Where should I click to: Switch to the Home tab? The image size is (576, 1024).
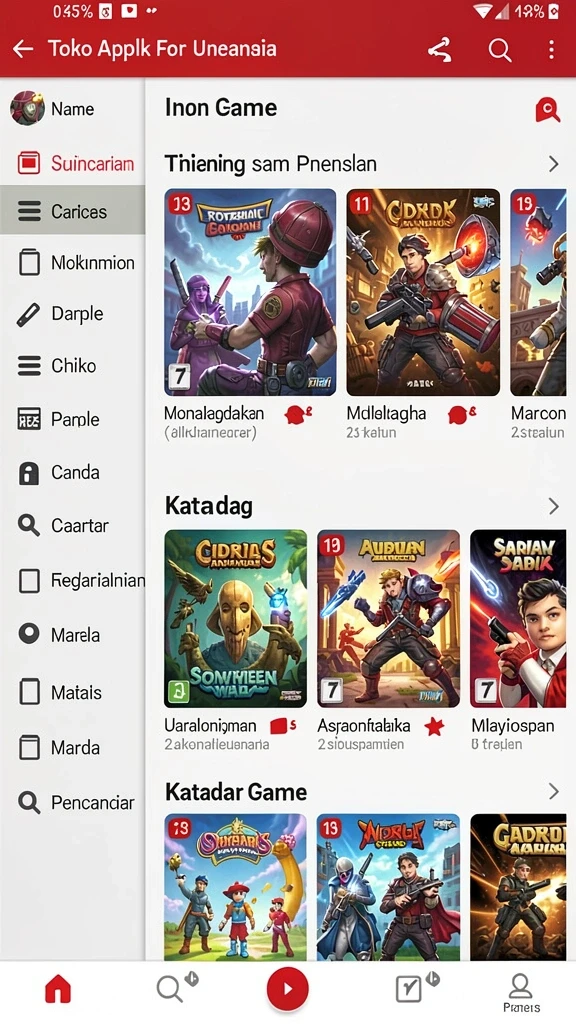(57, 989)
